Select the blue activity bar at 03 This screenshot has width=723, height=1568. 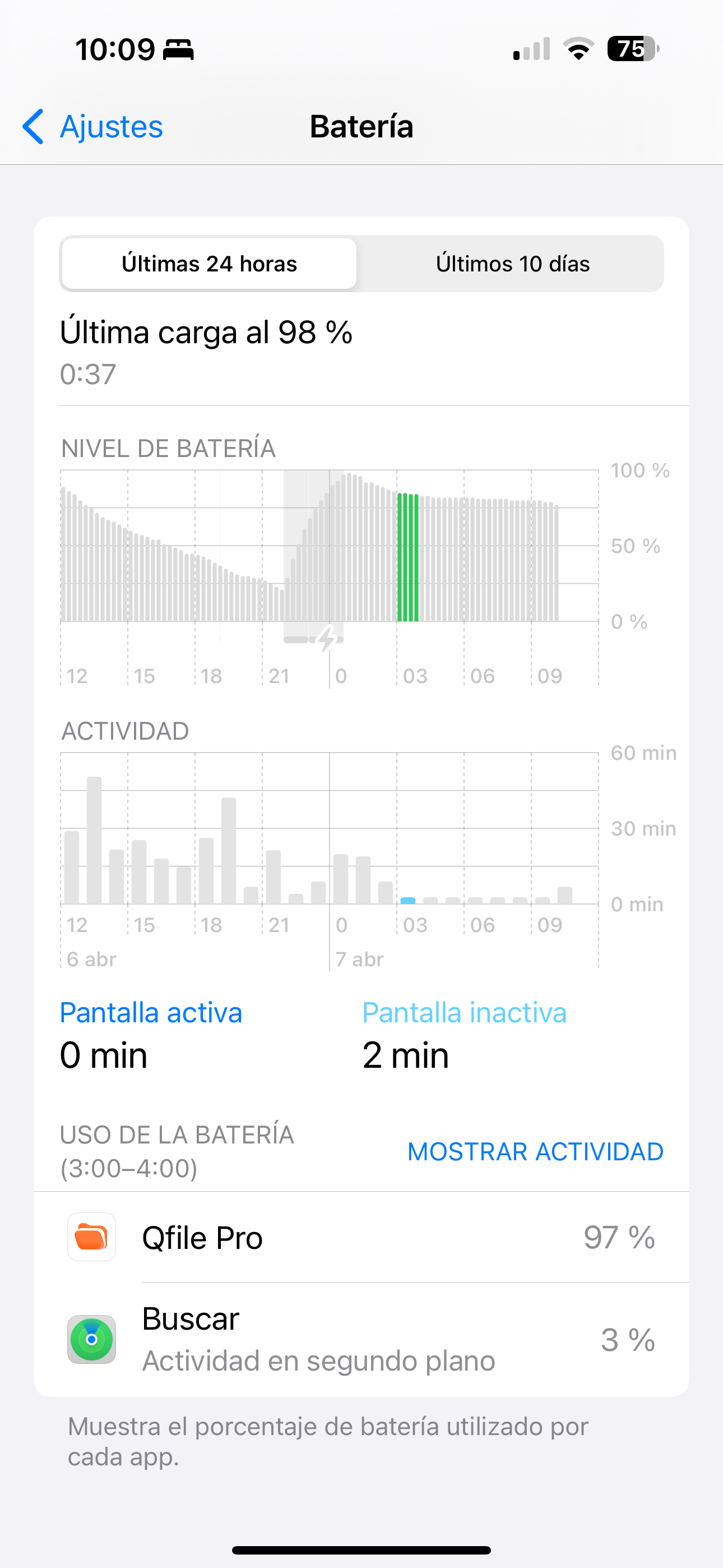(408, 900)
